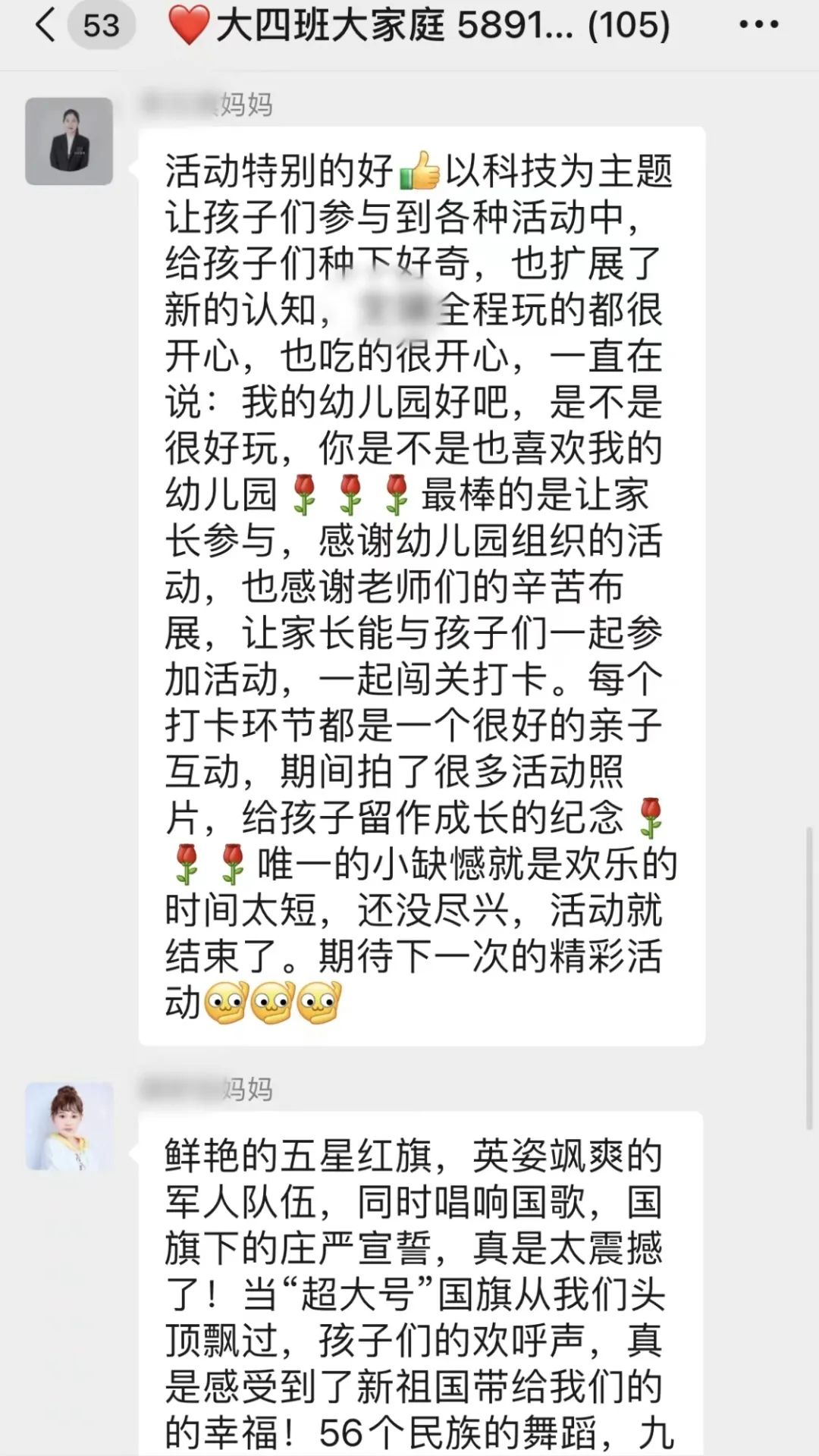Go back to the chat list
The image size is (819, 1456).
pos(45,26)
